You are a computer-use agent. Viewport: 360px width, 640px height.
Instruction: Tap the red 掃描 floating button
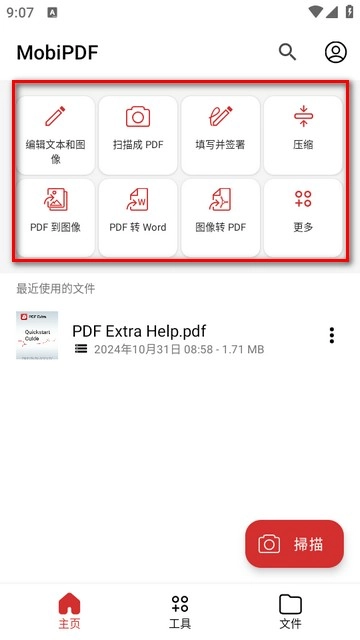pos(294,544)
